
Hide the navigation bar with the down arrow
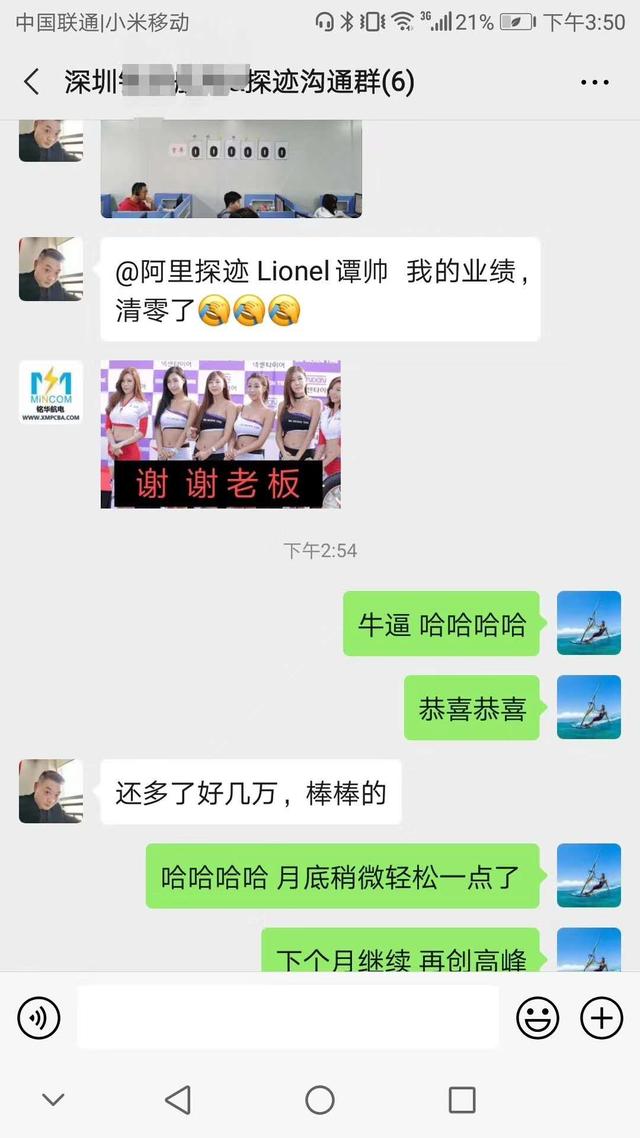[x=53, y=1100]
